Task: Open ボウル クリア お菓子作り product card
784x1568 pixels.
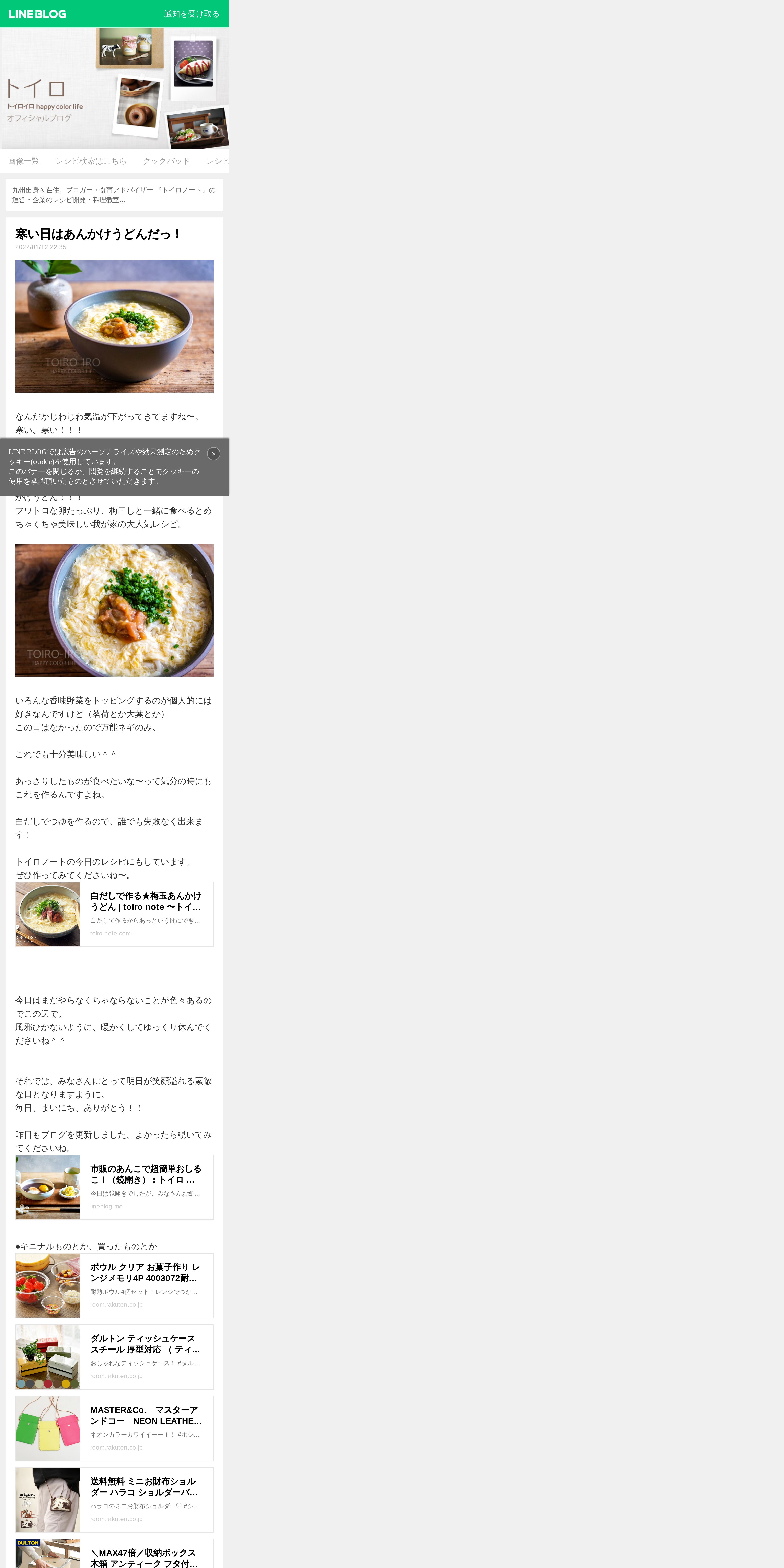Action: (x=114, y=1285)
